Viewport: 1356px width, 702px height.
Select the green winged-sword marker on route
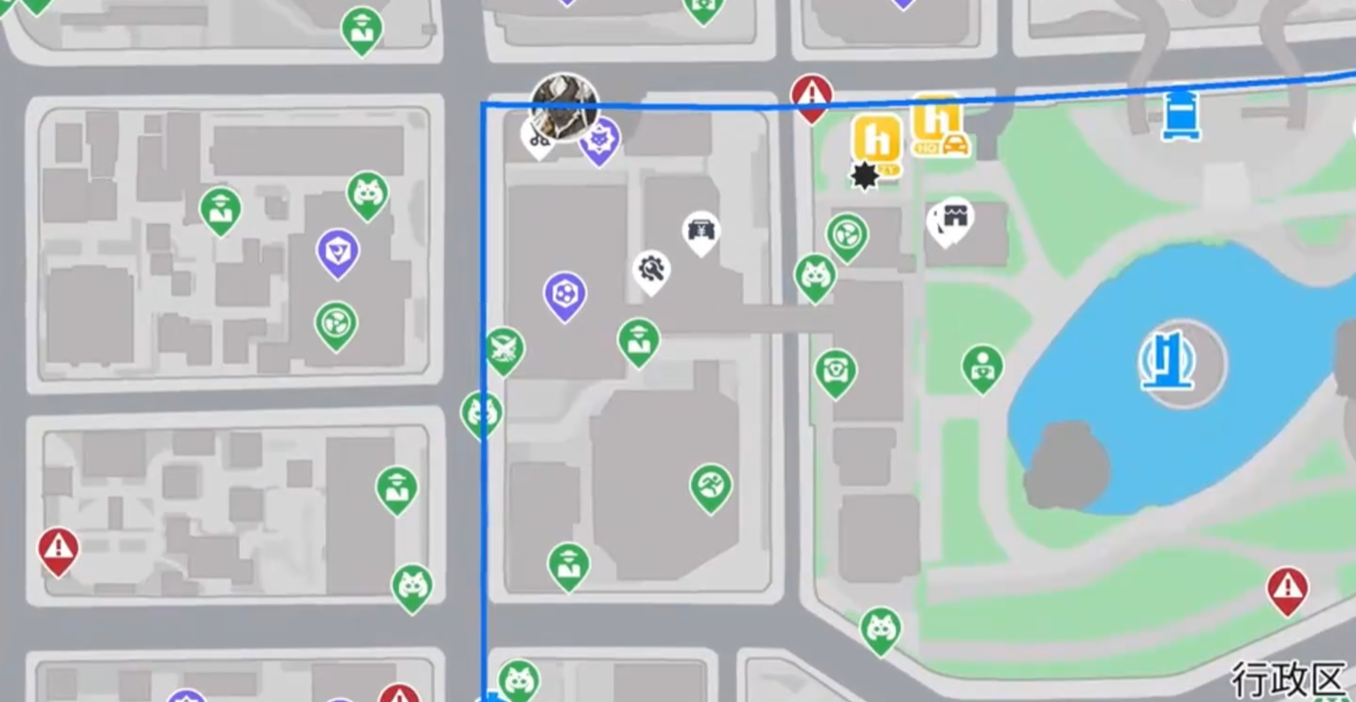[504, 350]
